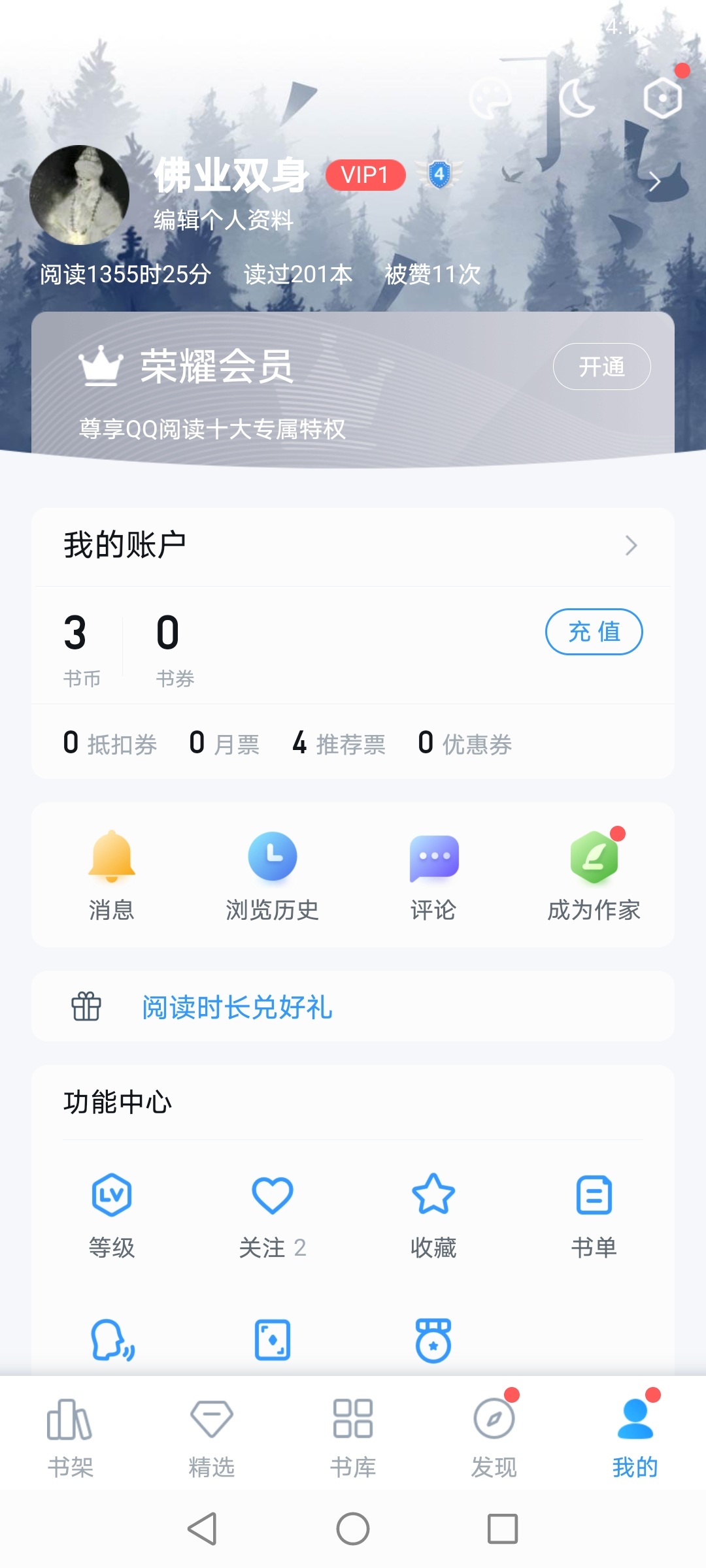Tap 开通 to activate 荣耀会员
The width and height of the screenshot is (706, 1568).
click(601, 367)
